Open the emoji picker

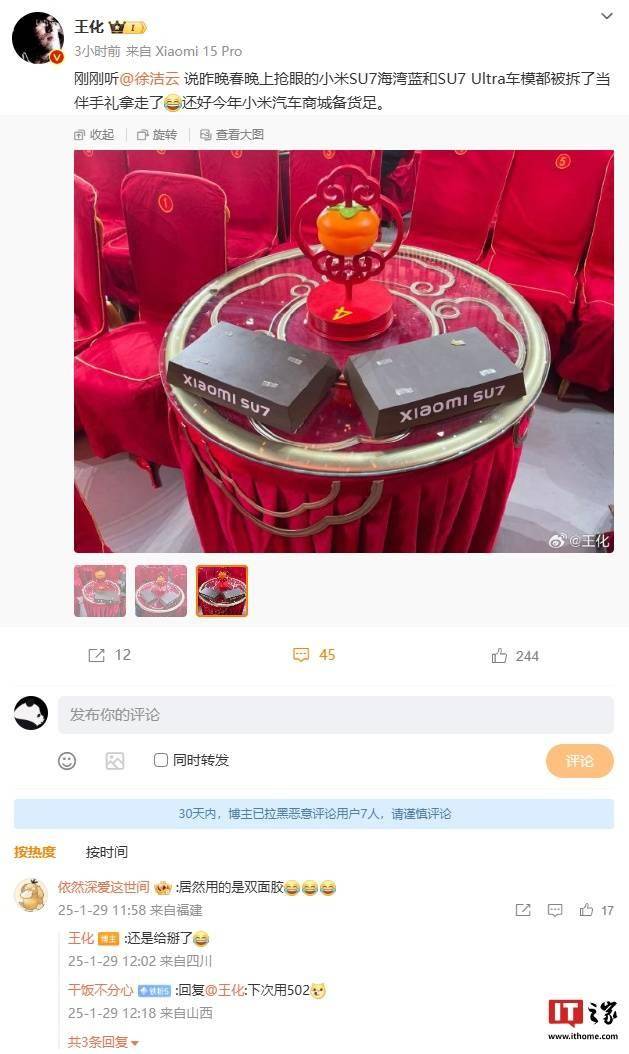67,760
